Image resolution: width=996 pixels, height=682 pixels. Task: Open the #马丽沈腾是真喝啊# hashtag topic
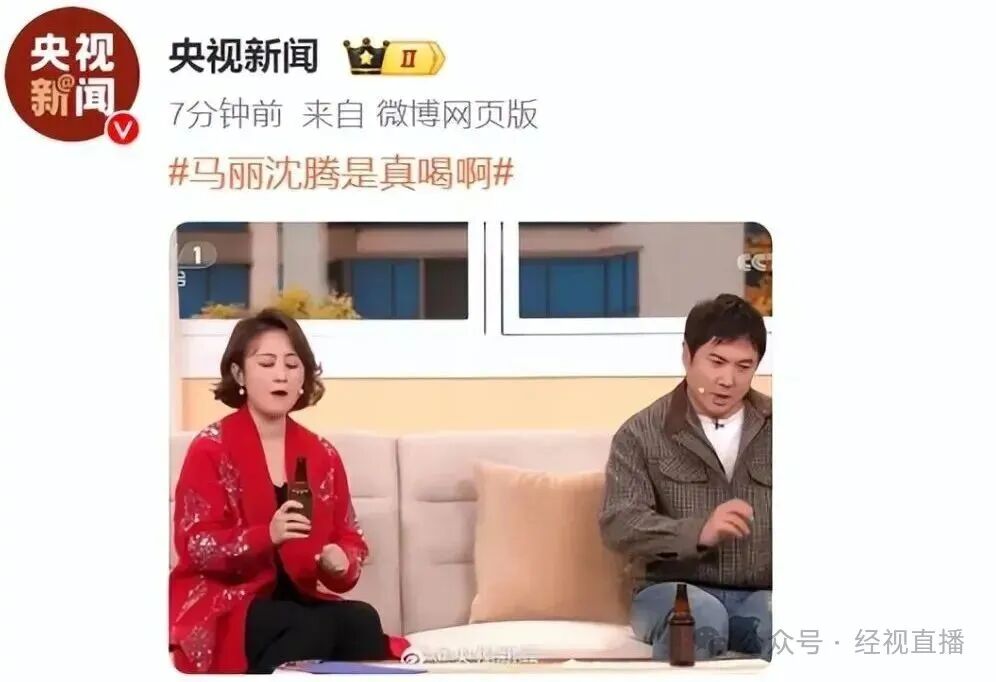341,173
